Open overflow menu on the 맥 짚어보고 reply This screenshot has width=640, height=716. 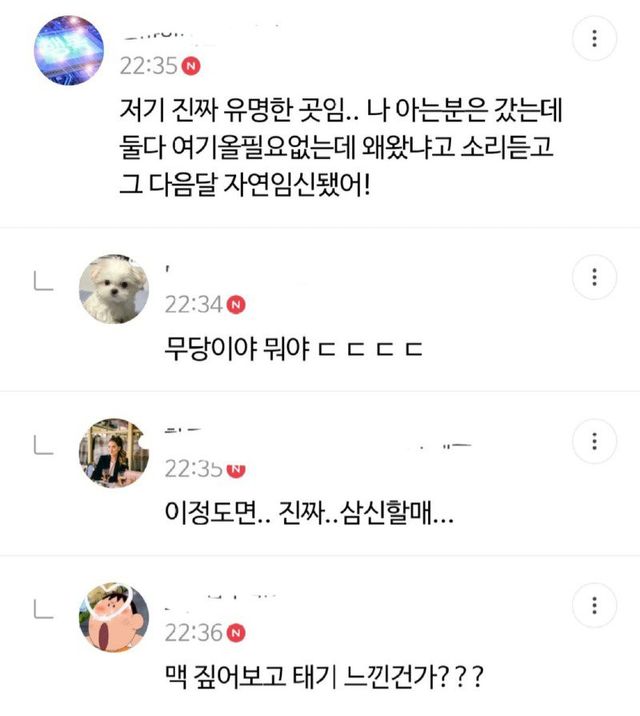point(595,605)
